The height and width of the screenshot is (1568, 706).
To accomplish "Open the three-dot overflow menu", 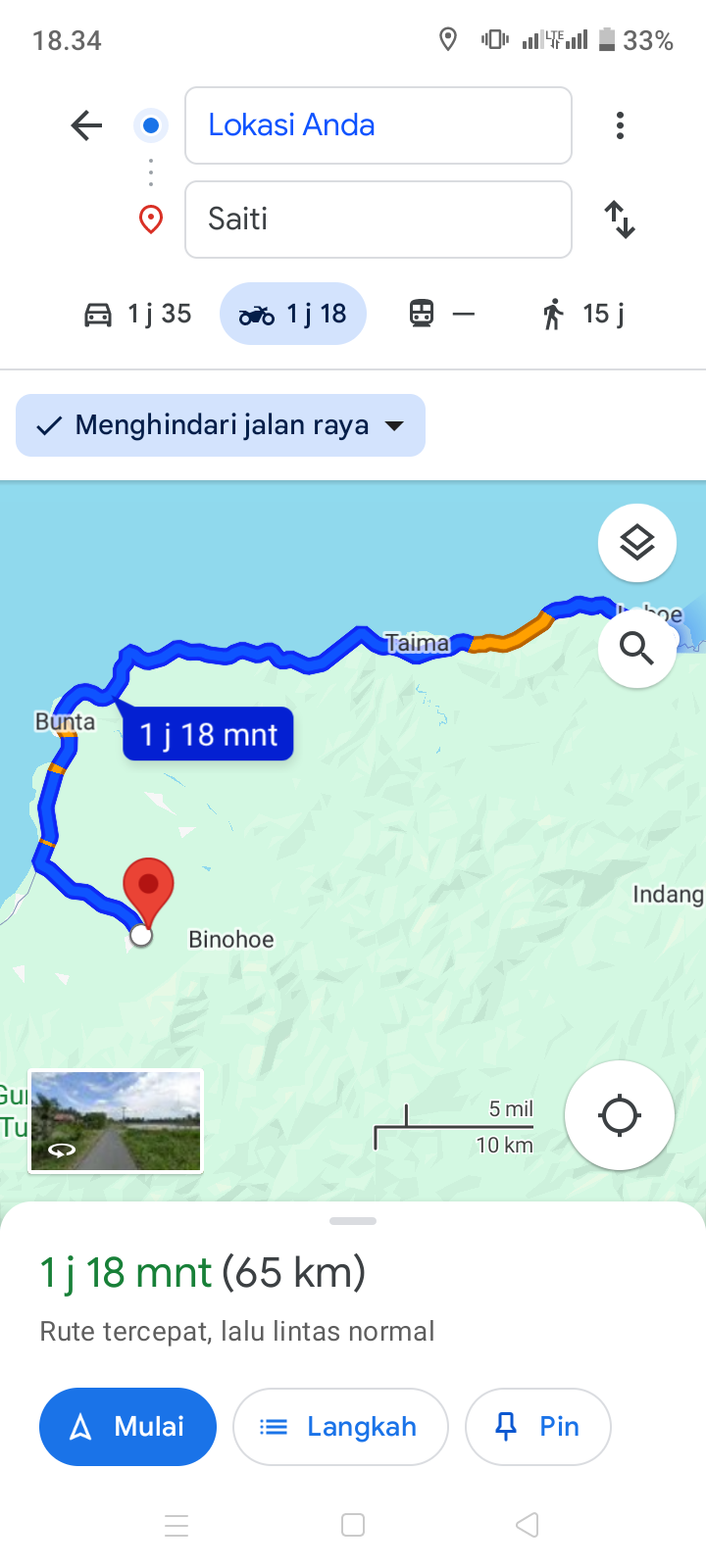I will [620, 125].
